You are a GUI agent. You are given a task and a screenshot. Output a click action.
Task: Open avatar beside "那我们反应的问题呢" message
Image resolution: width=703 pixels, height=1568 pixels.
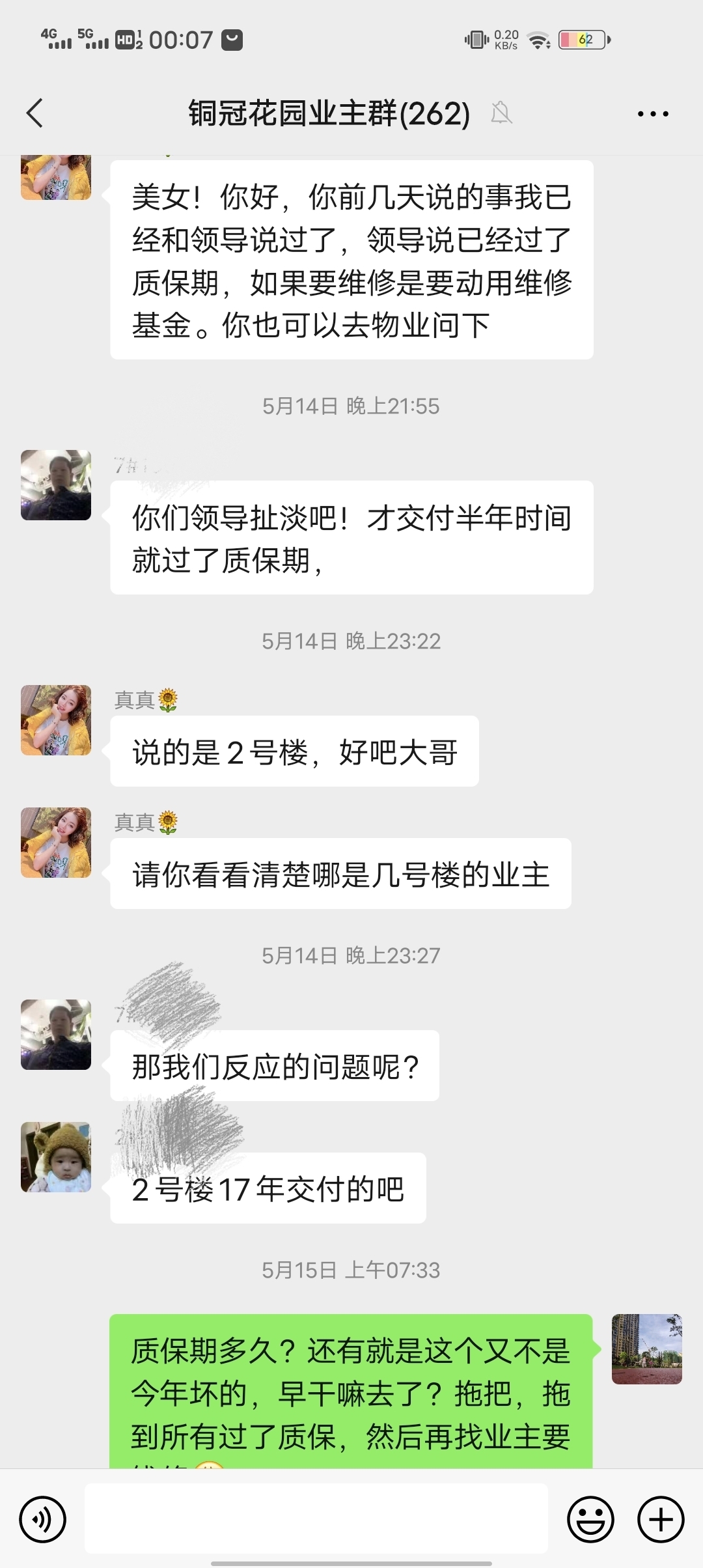click(x=56, y=1035)
